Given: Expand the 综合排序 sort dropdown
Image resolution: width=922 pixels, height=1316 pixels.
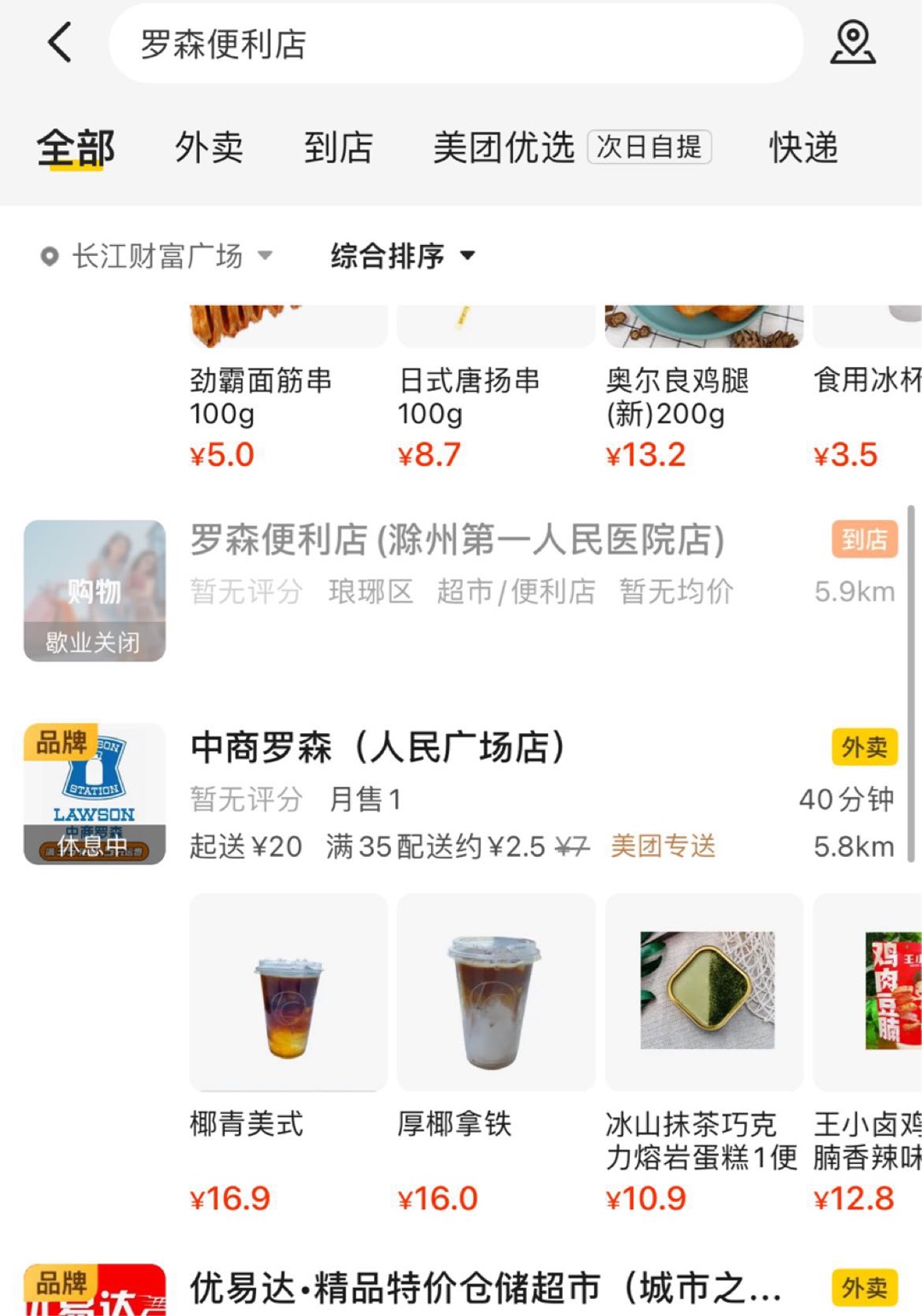Looking at the screenshot, I should click(402, 256).
